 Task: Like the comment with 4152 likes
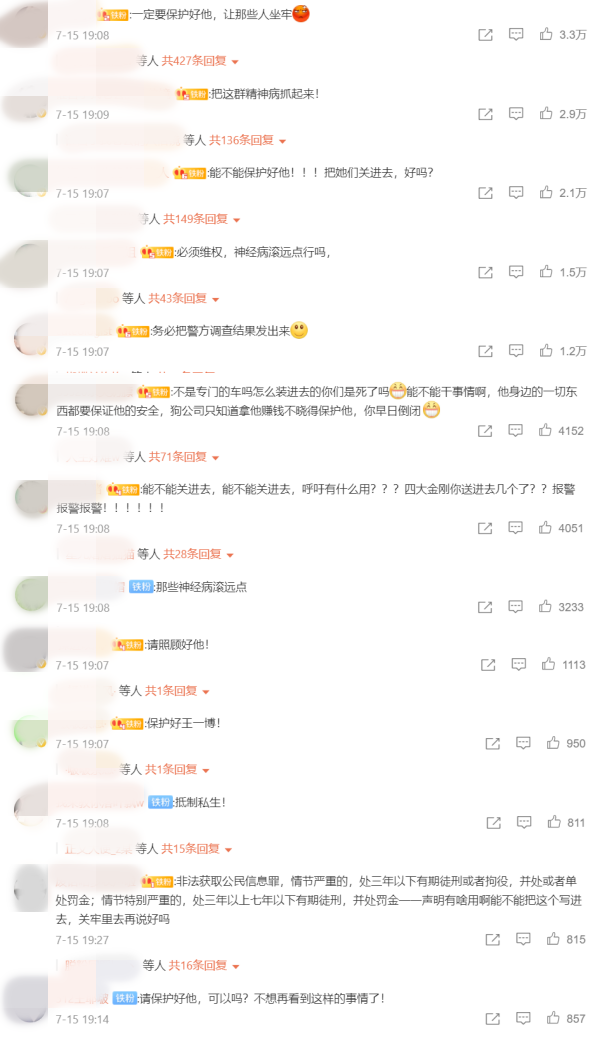click(546, 430)
